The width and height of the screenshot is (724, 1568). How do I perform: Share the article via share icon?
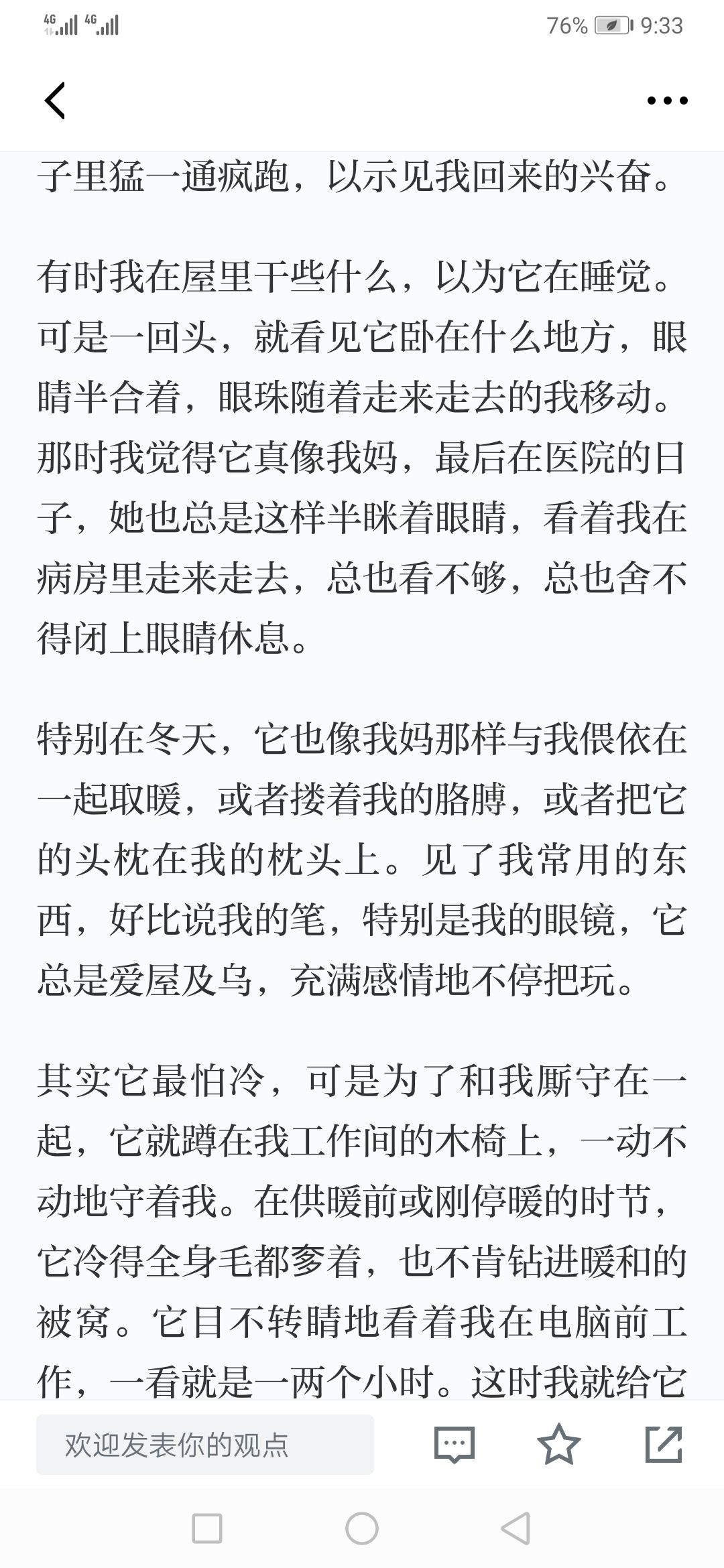click(664, 1444)
